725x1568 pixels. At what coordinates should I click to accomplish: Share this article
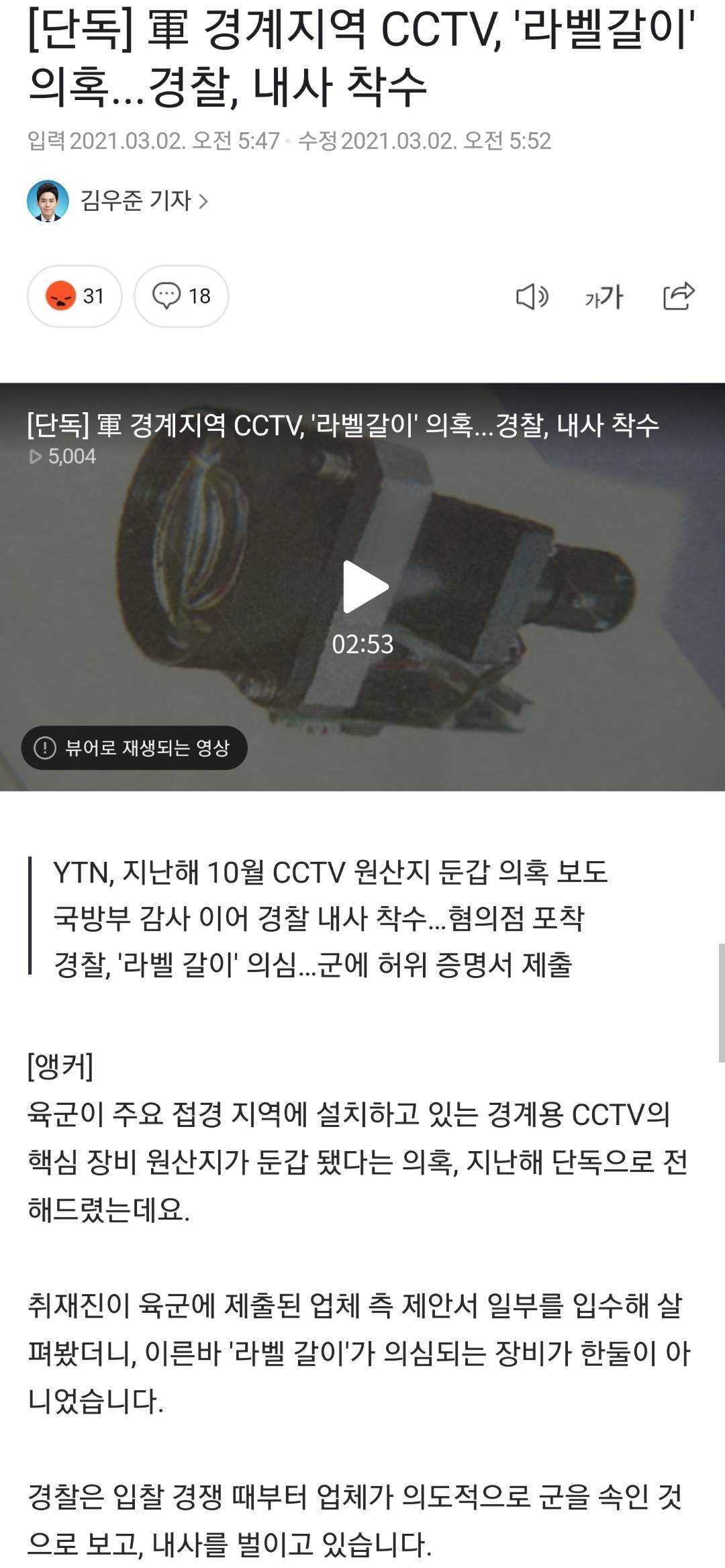678,296
